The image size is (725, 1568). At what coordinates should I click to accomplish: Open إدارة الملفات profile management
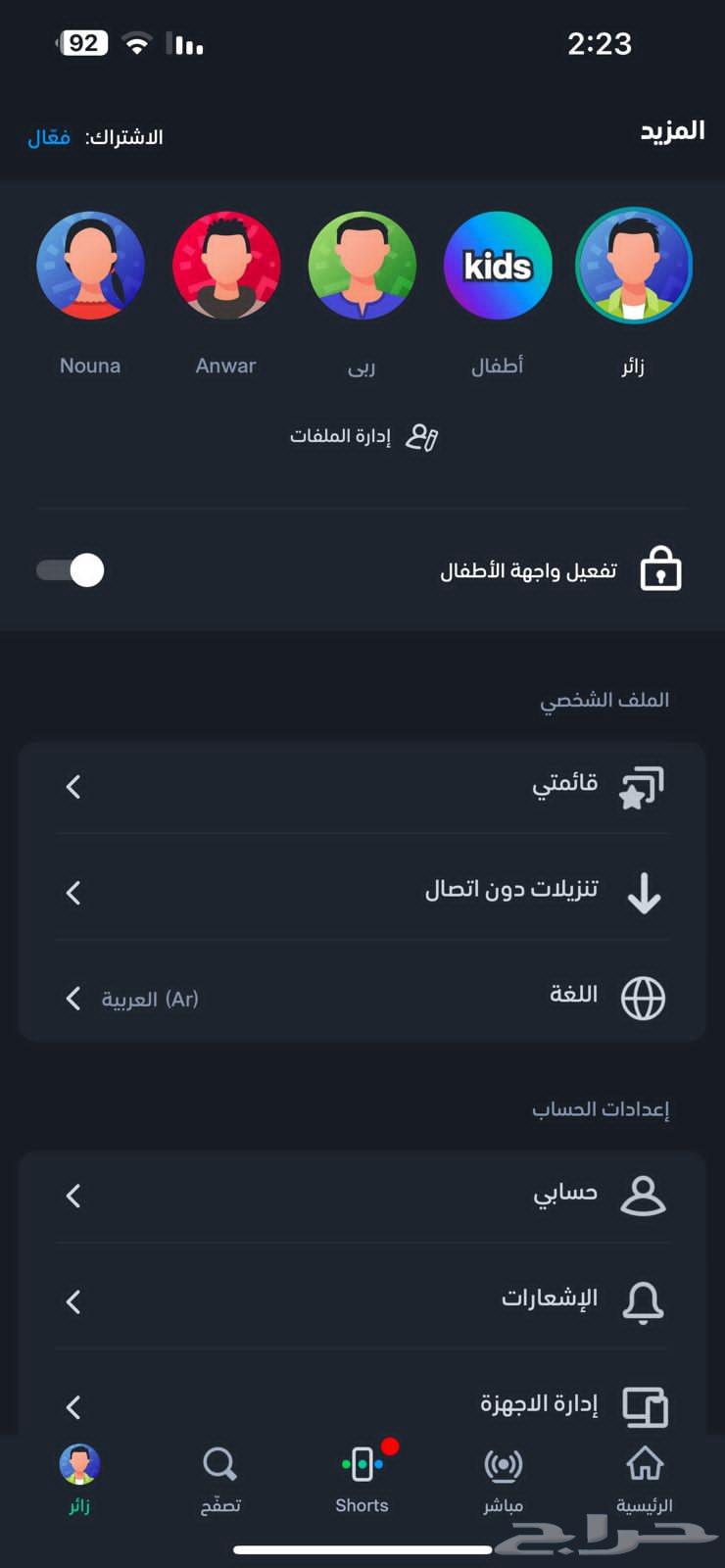[362, 436]
